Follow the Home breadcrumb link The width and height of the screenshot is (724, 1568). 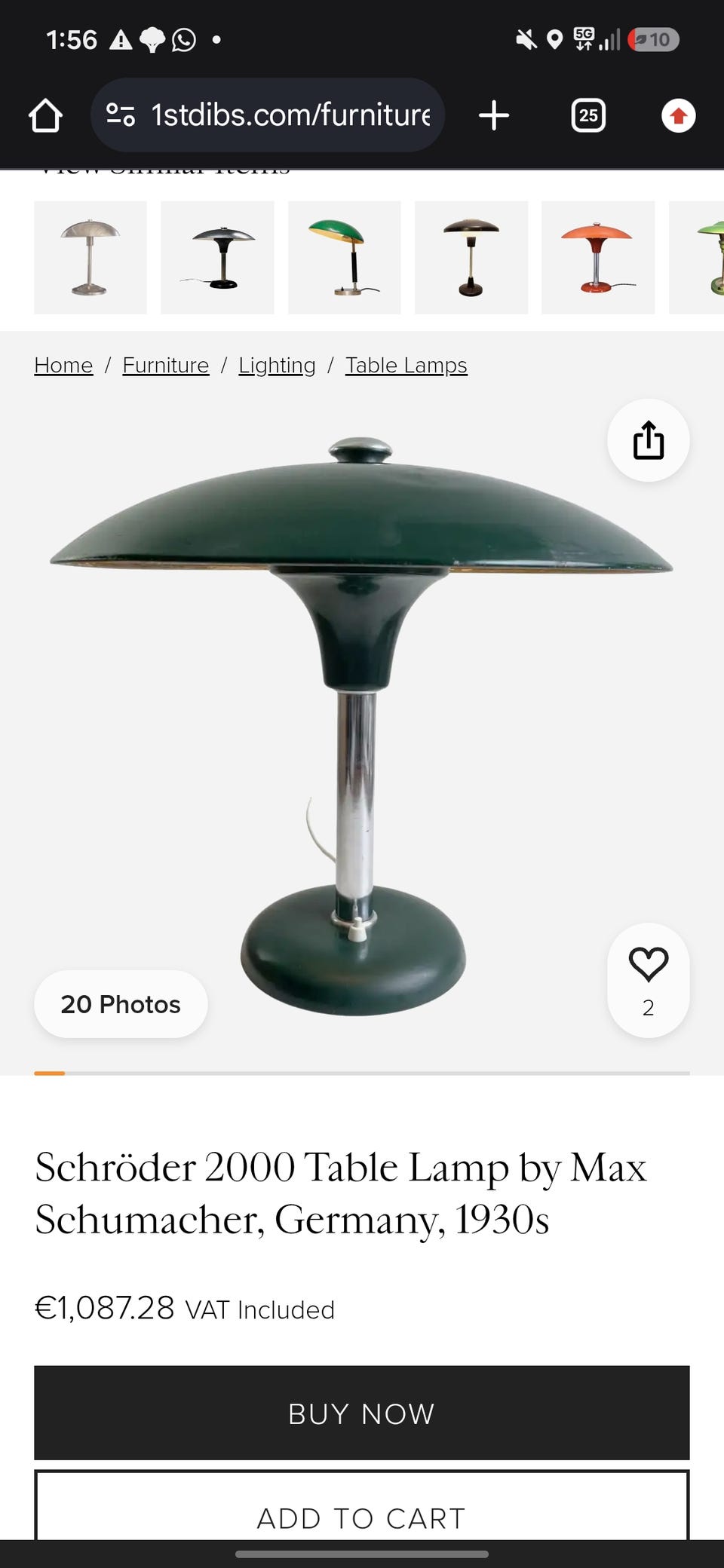coord(63,365)
